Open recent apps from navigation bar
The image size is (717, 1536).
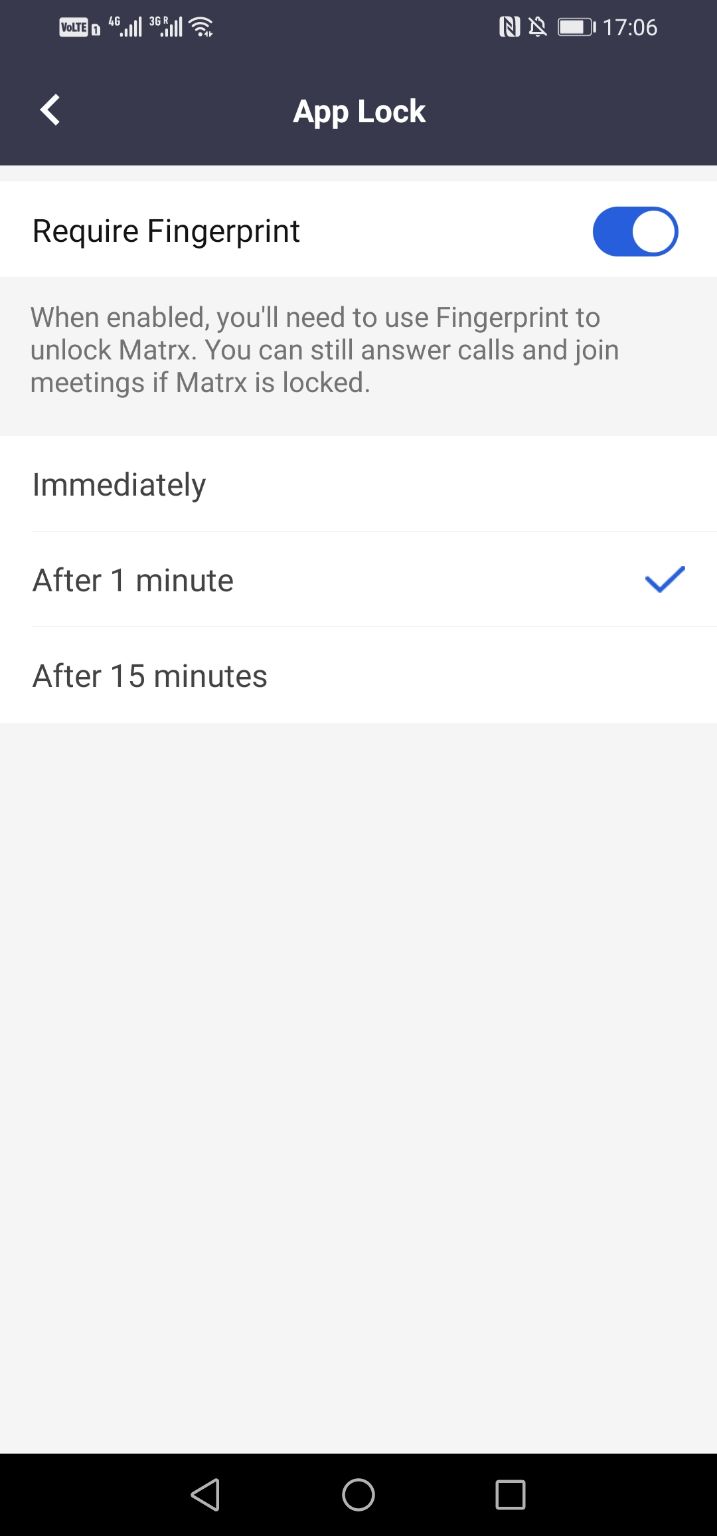coord(510,1495)
